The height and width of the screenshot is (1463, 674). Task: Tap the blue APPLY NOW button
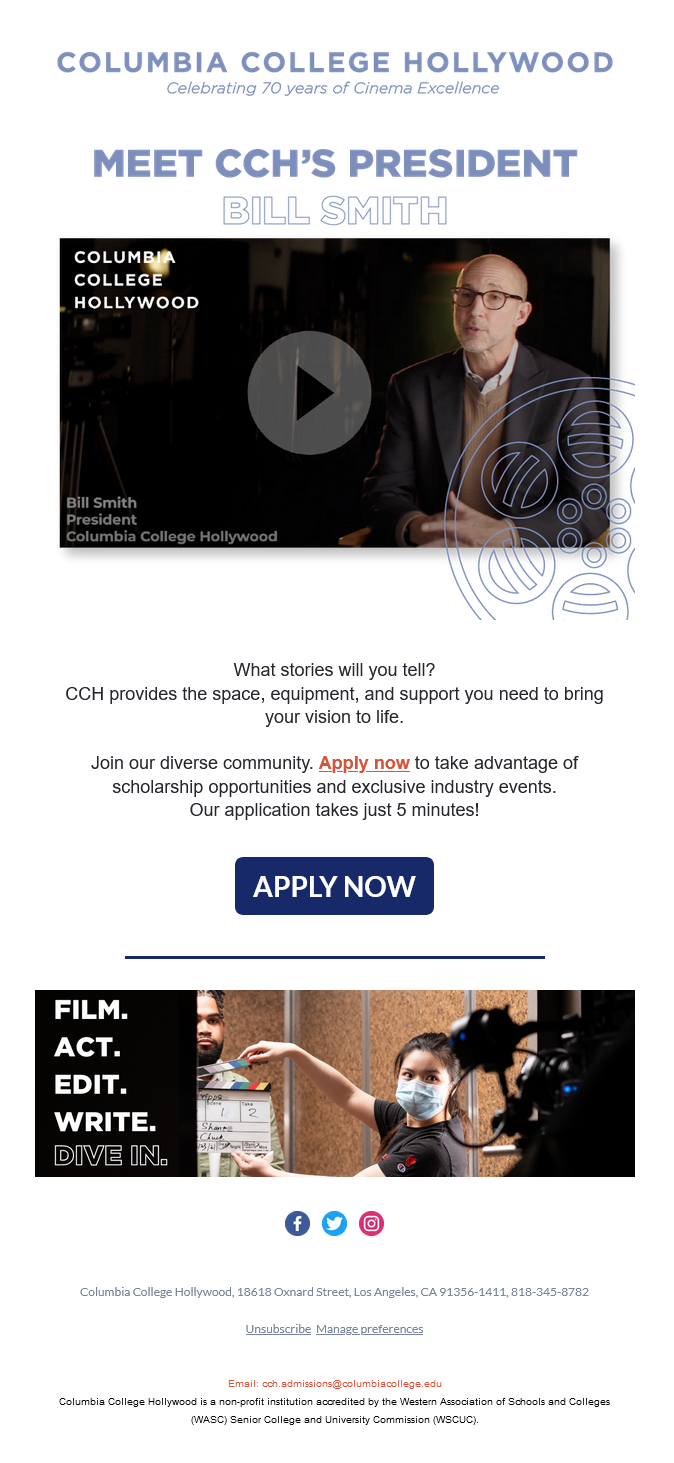pyautogui.click(x=334, y=886)
